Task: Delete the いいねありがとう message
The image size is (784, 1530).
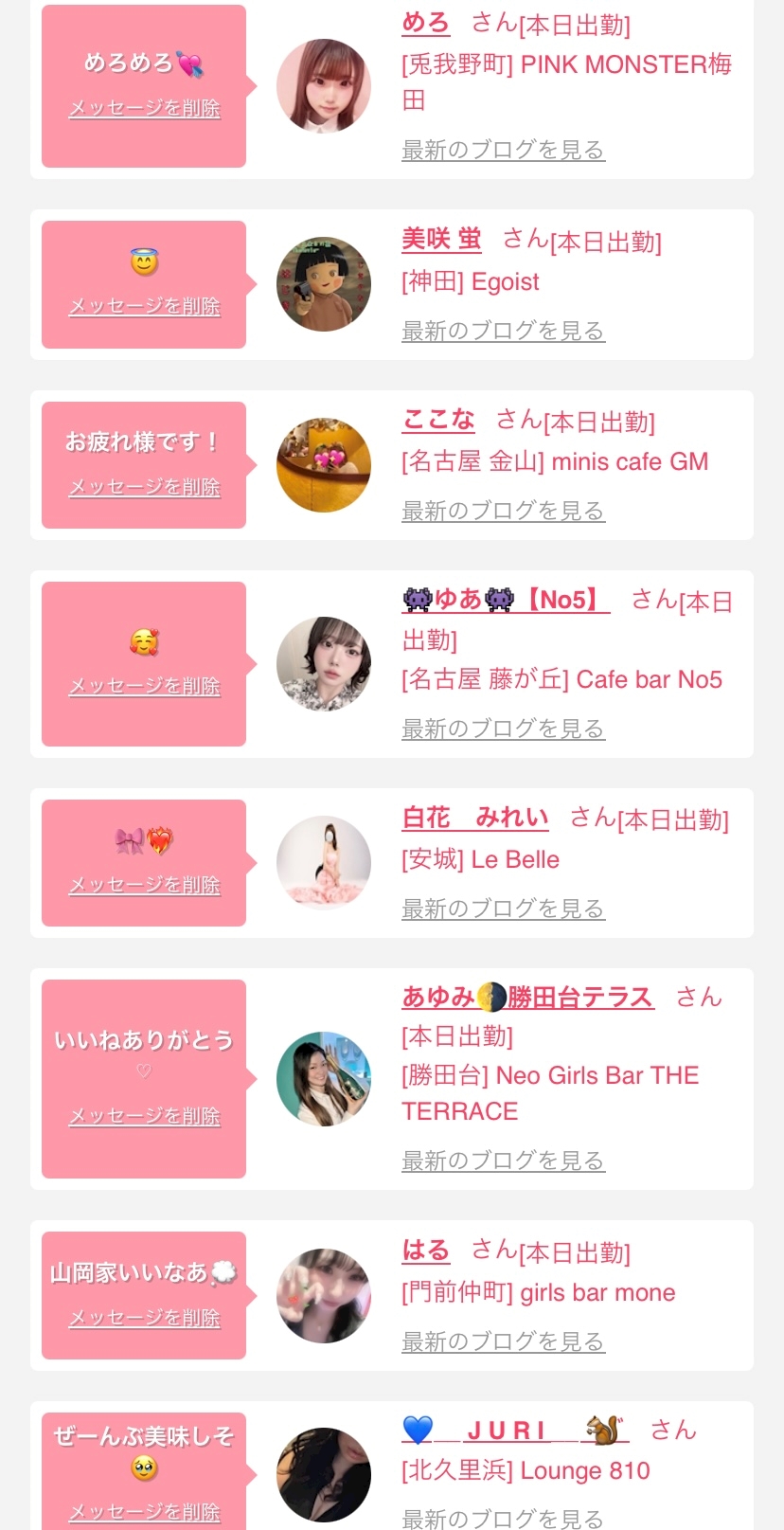Action: (x=144, y=1116)
